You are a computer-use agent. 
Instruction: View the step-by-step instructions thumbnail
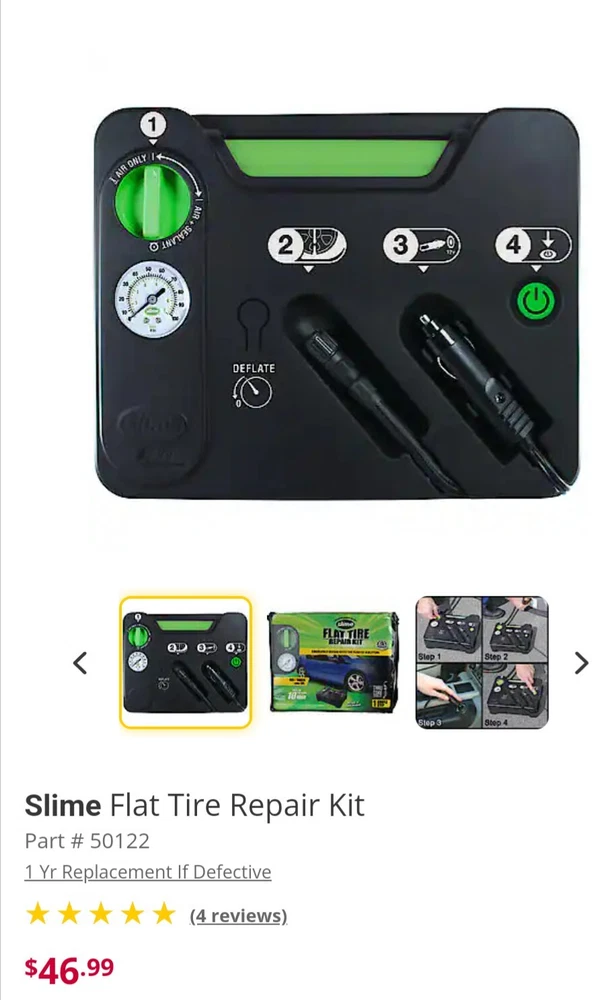(x=482, y=662)
